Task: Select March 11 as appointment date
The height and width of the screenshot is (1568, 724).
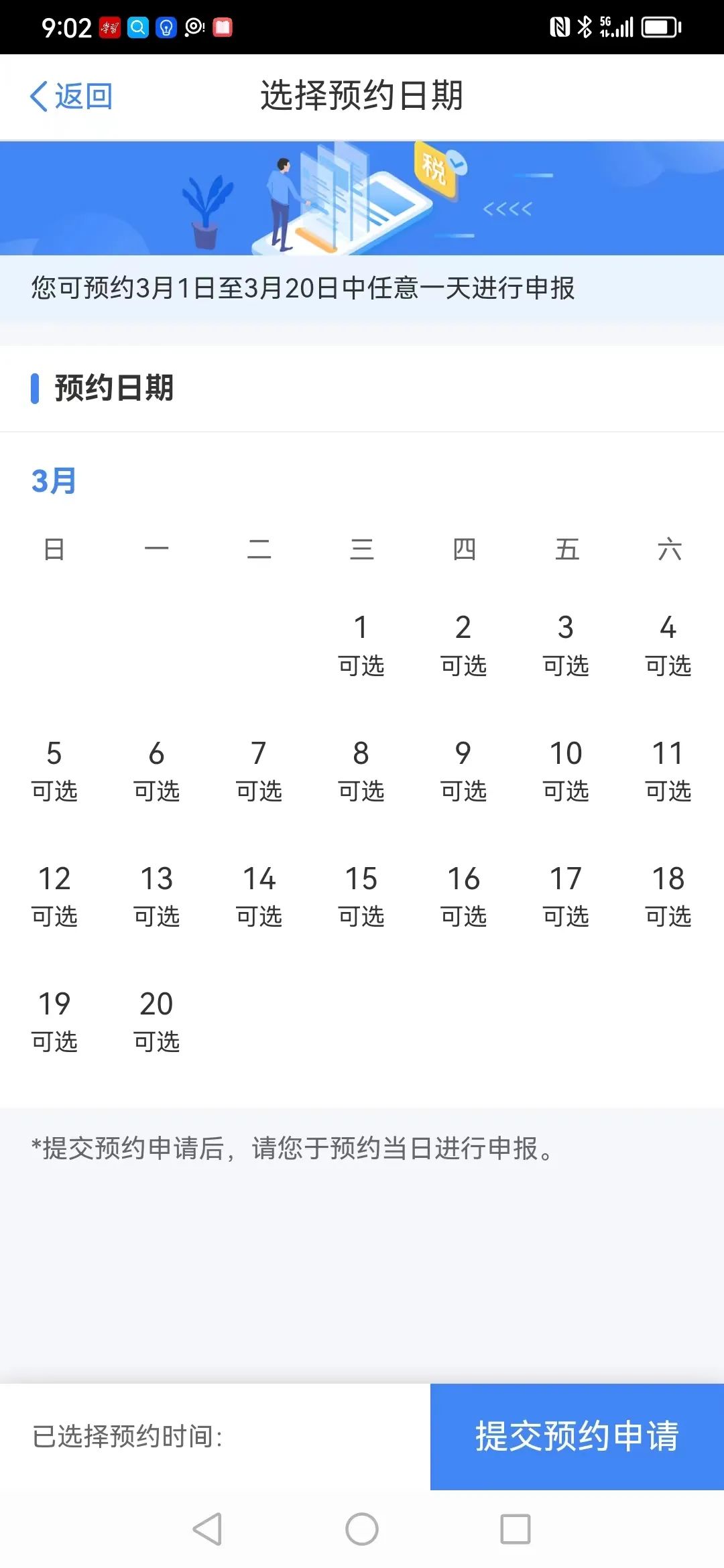Action: coord(668,771)
